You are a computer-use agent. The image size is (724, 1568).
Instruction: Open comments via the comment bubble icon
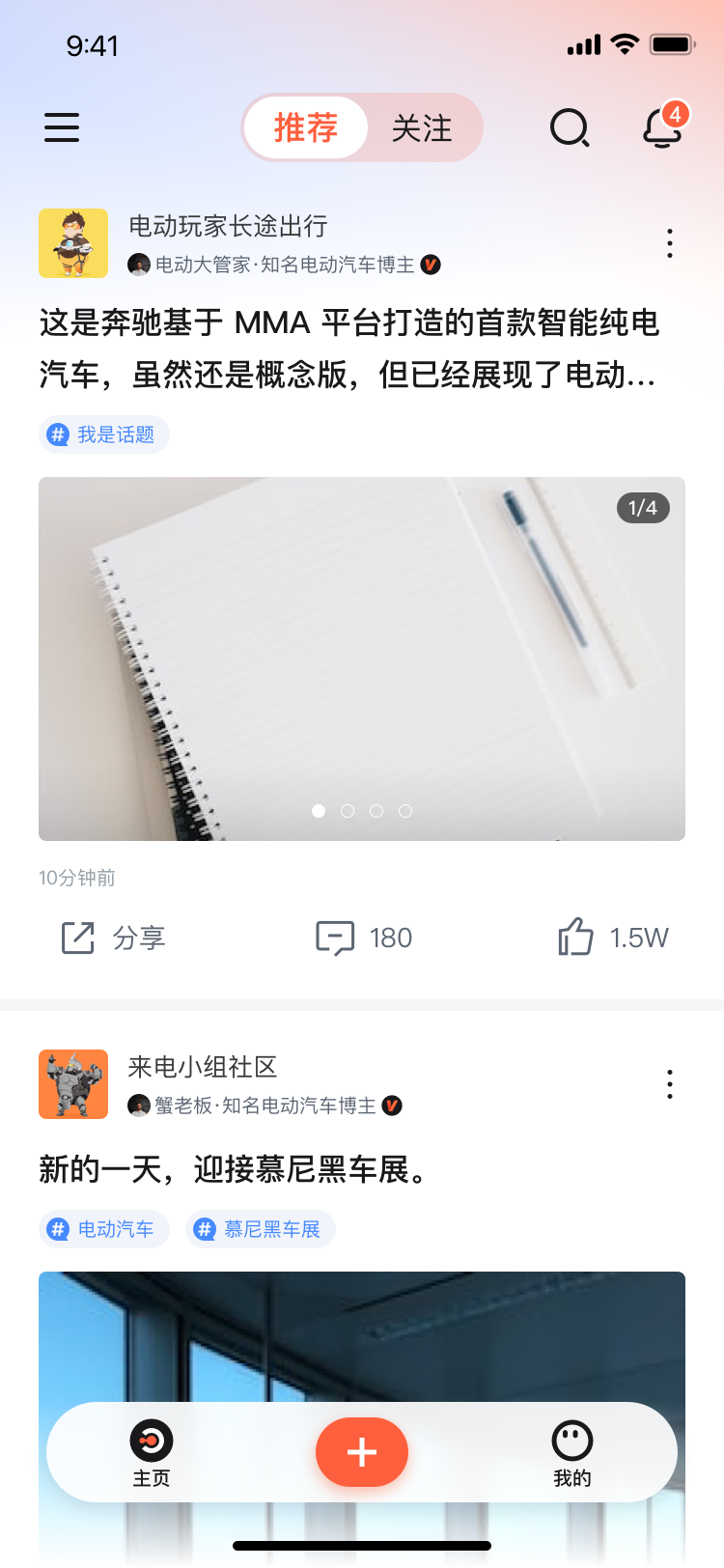[333, 938]
